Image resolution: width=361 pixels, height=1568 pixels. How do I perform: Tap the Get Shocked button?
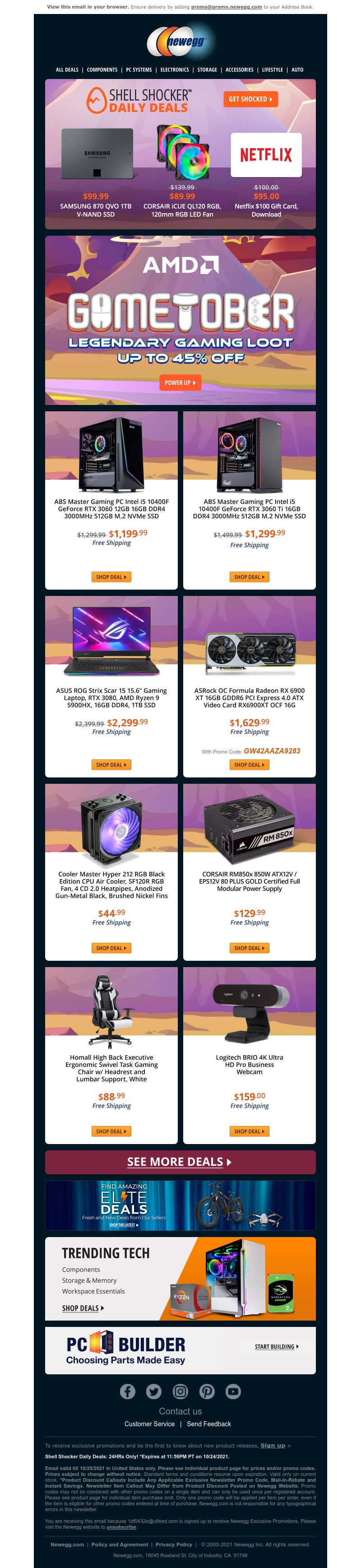click(250, 99)
